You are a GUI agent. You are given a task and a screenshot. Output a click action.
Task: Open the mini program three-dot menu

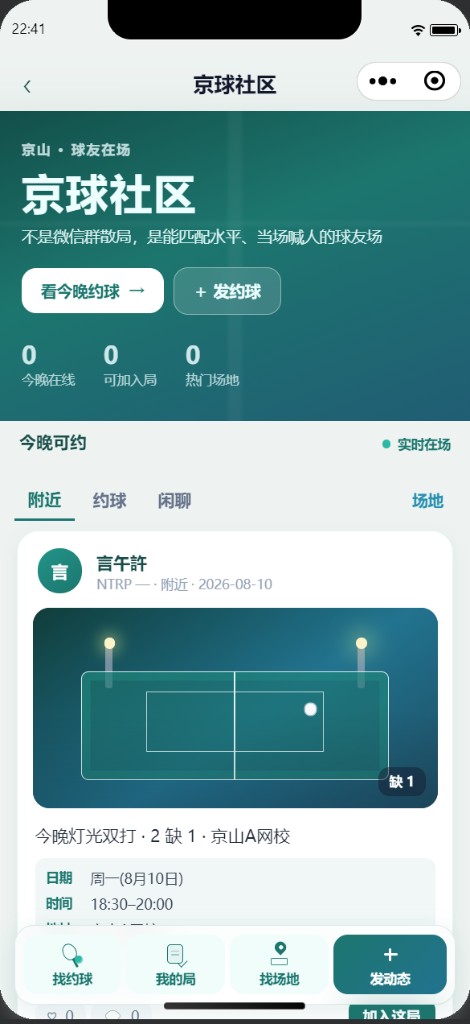(383, 82)
